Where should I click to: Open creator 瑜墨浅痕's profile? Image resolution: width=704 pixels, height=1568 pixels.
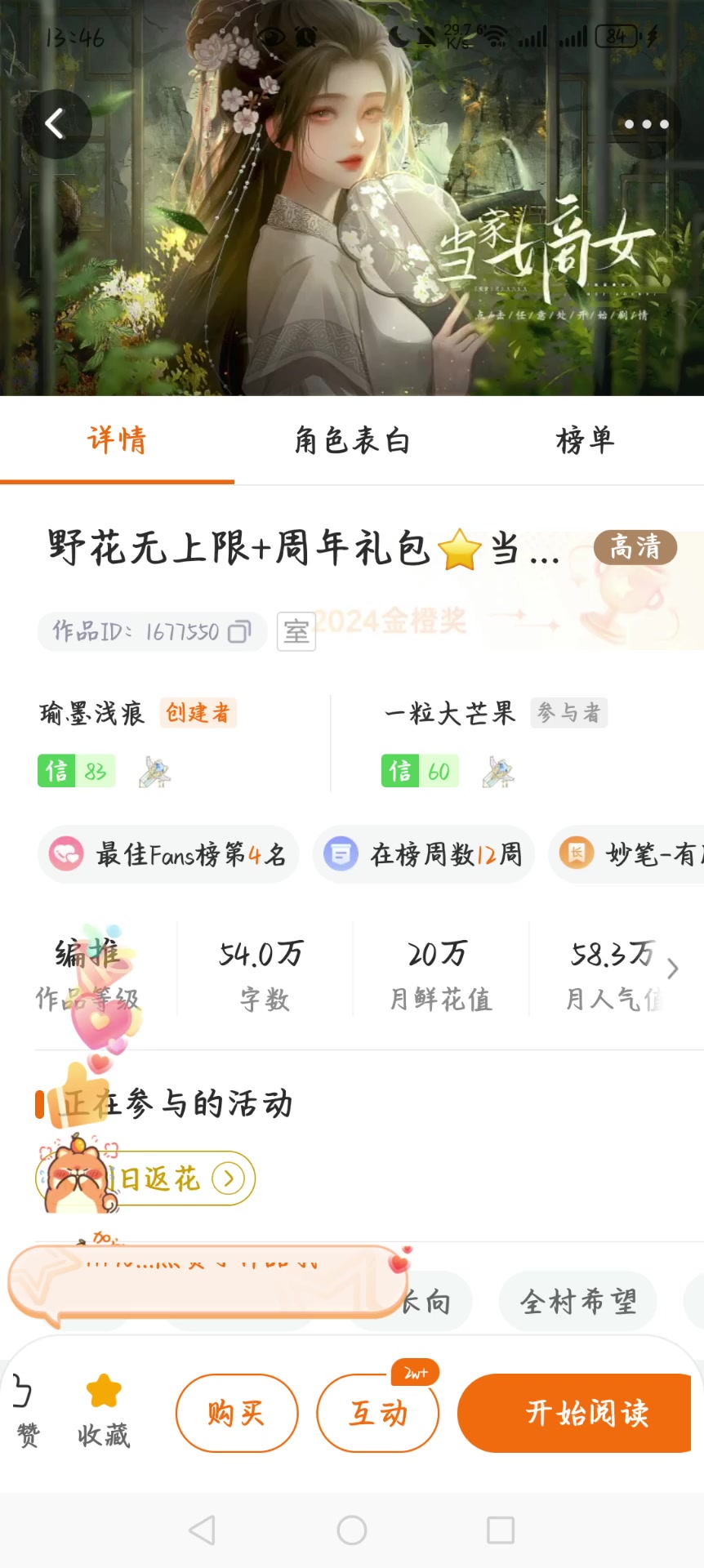click(92, 713)
